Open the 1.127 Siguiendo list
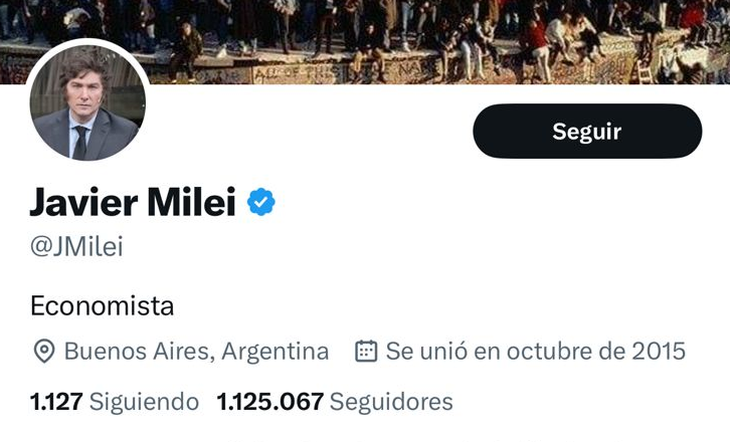730x442 pixels. (x=115, y=402)
